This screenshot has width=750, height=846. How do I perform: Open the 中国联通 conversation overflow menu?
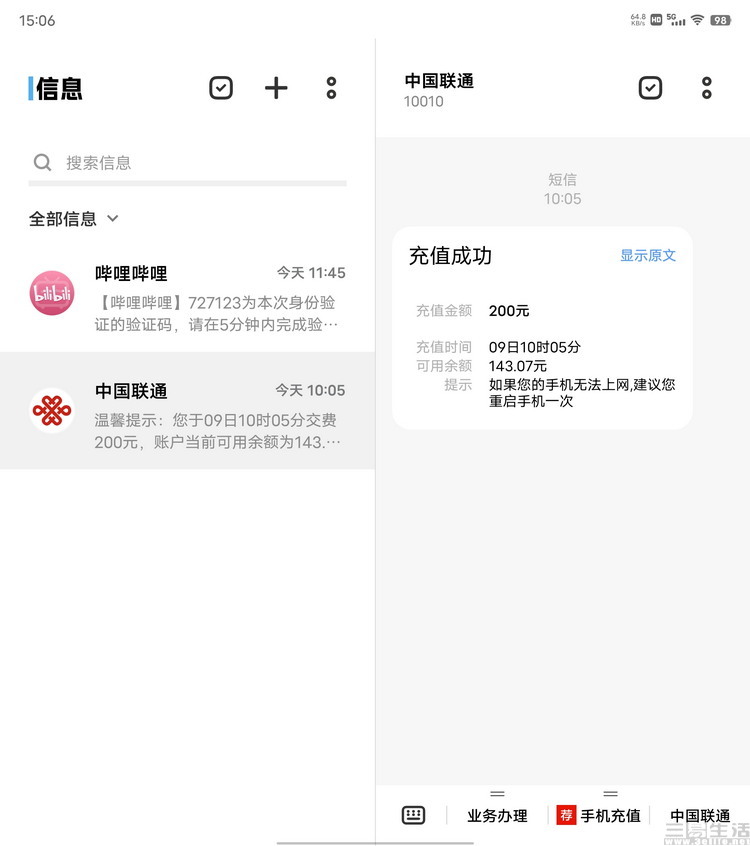(706, 88)
